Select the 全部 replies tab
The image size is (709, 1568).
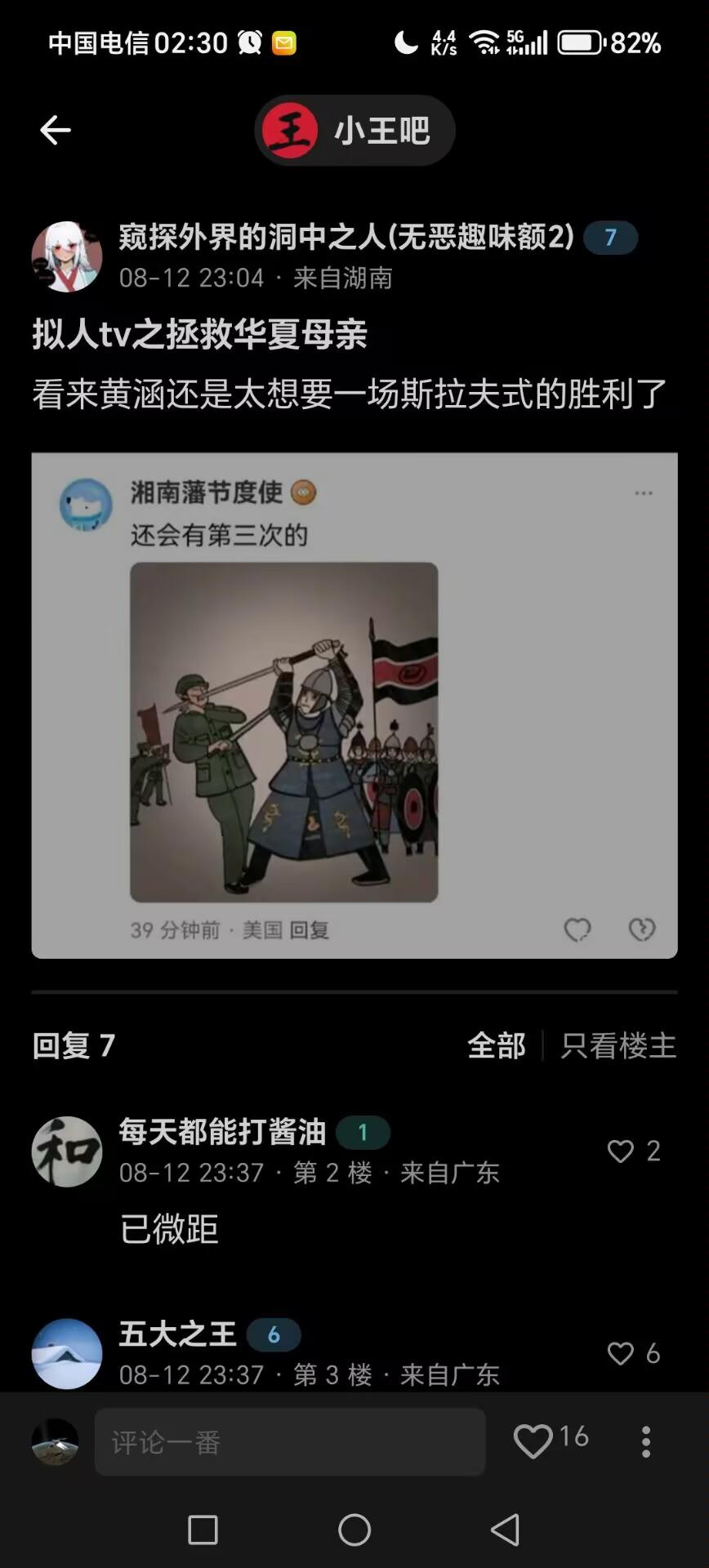[x=495, y=1046]
